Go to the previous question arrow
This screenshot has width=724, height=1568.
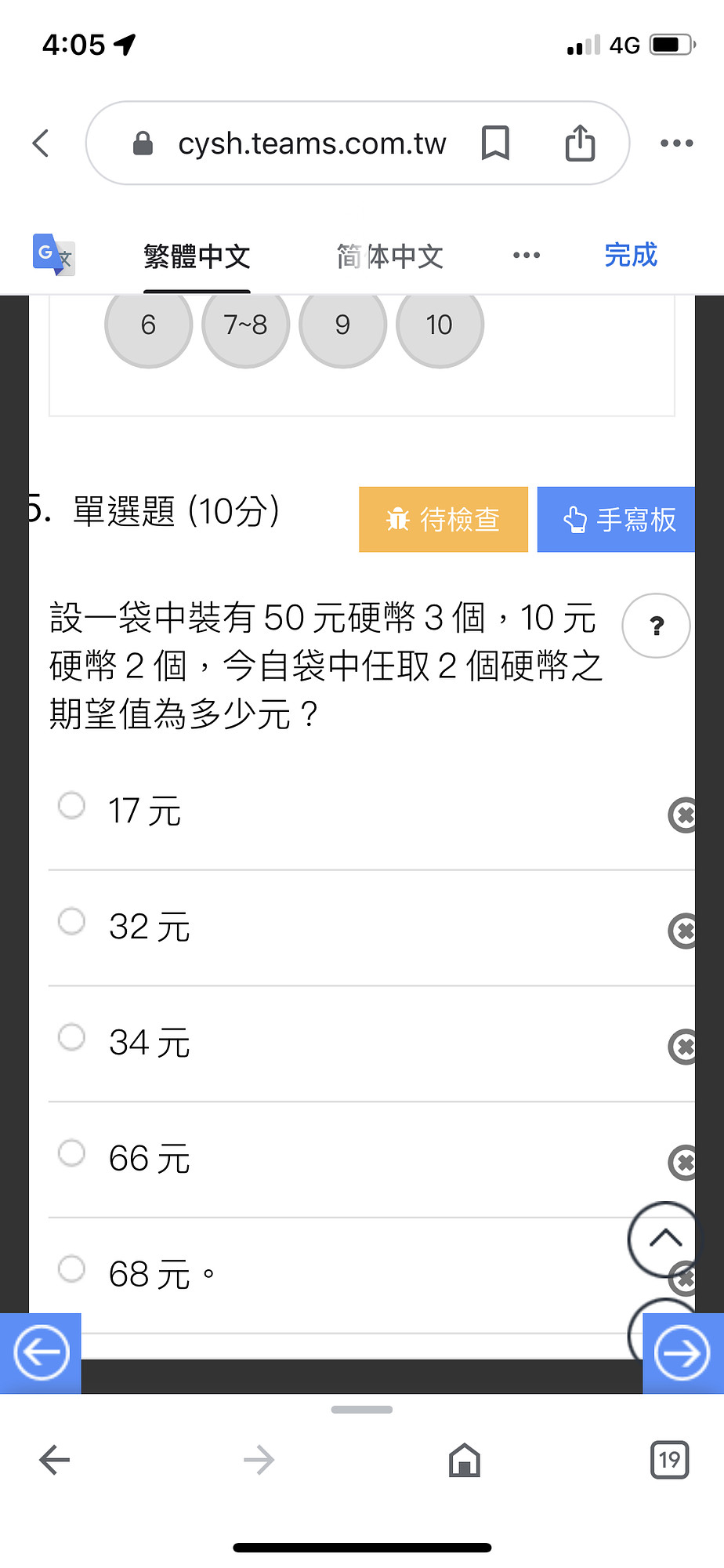coord(41,1353)
